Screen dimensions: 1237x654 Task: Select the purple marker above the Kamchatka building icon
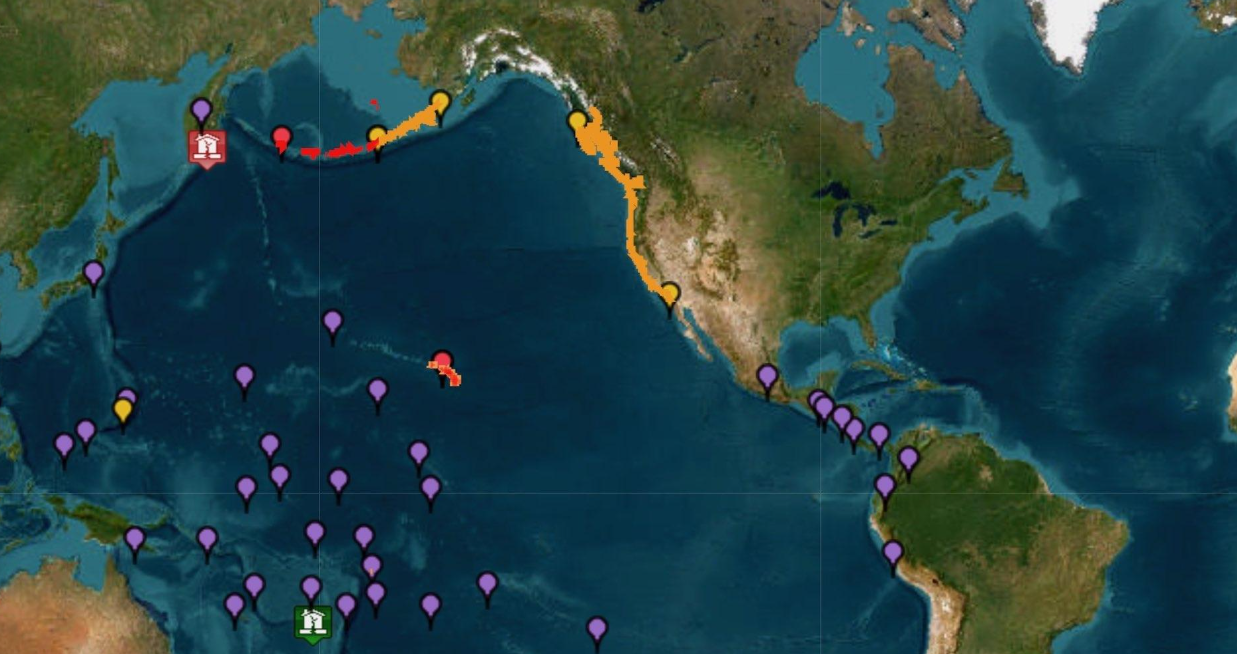[201, 109]
